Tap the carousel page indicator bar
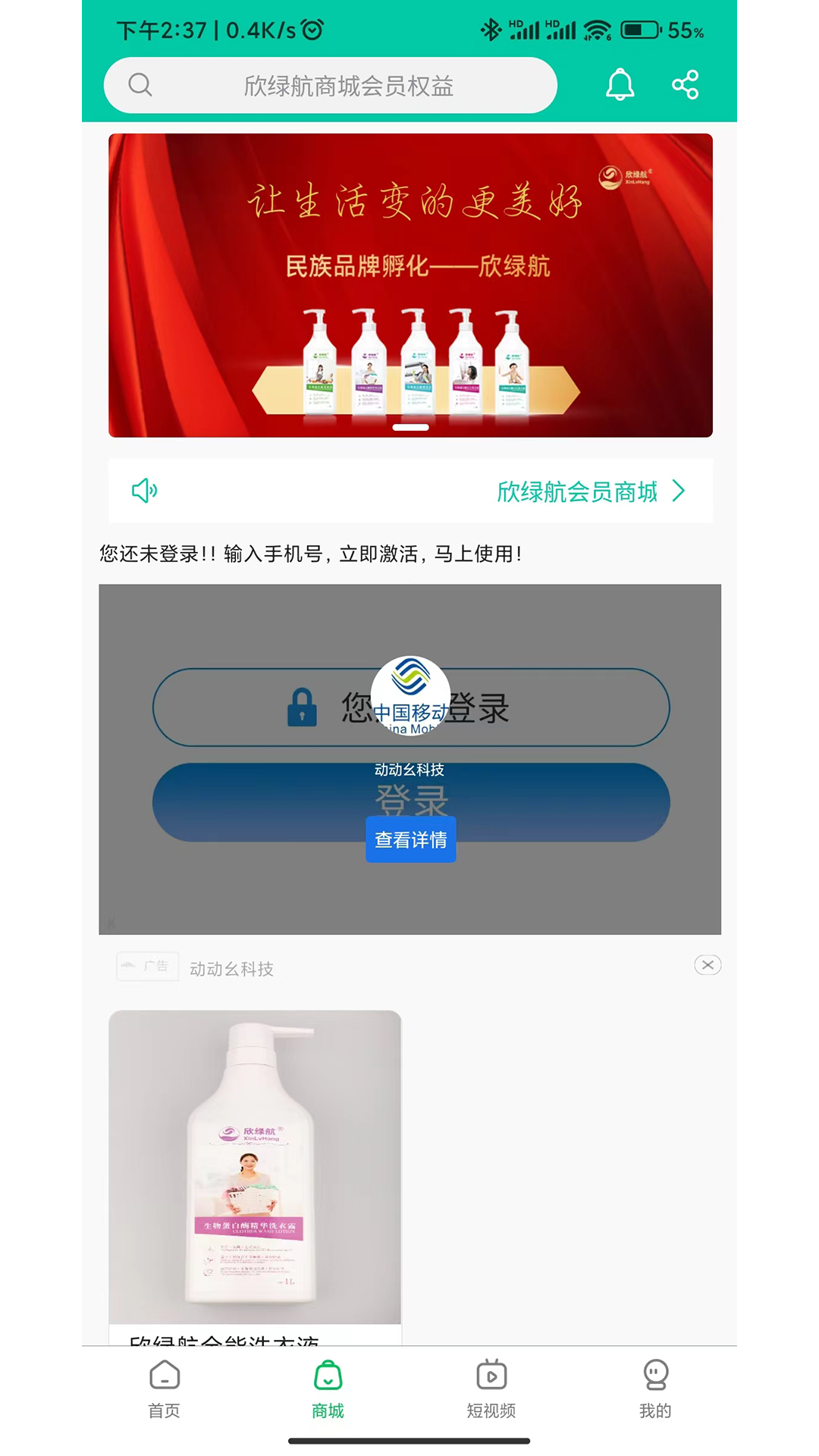Image resolution: width=819 pixels, height=1456 pixels. pos(410,427)
